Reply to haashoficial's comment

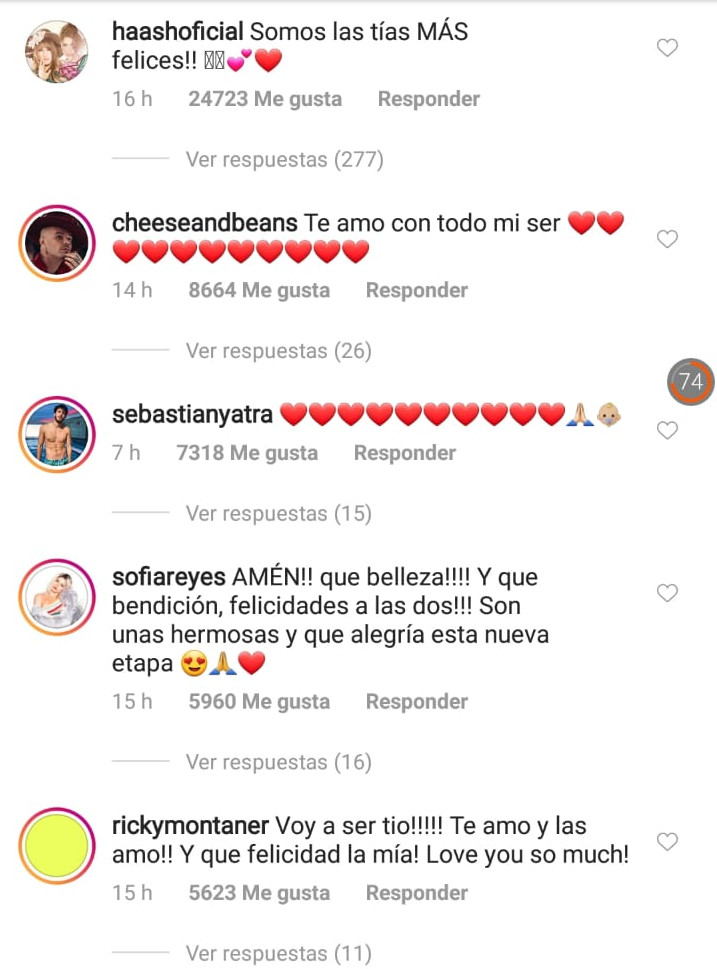[x=428, y=99]
